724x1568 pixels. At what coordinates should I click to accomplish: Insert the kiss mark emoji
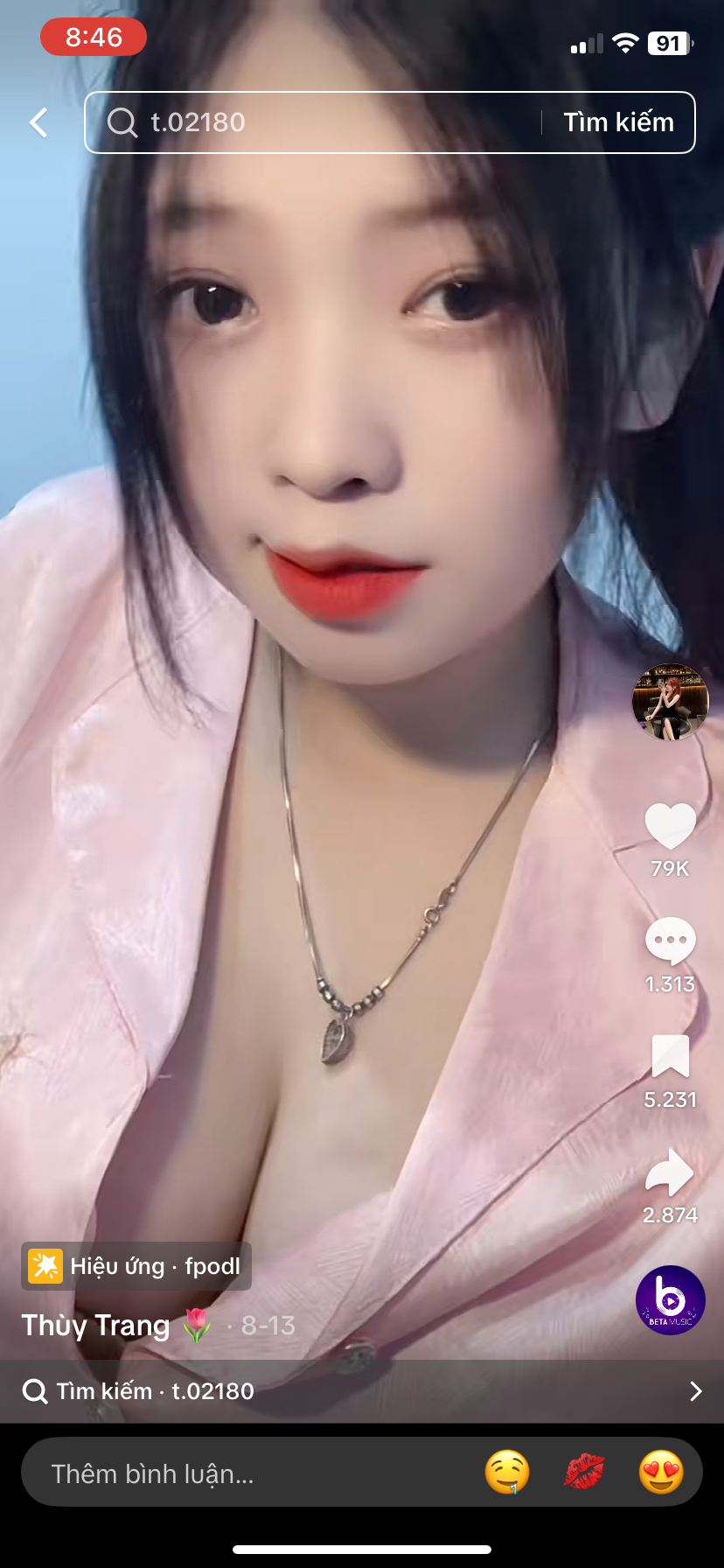click(x=583, y=1472)
